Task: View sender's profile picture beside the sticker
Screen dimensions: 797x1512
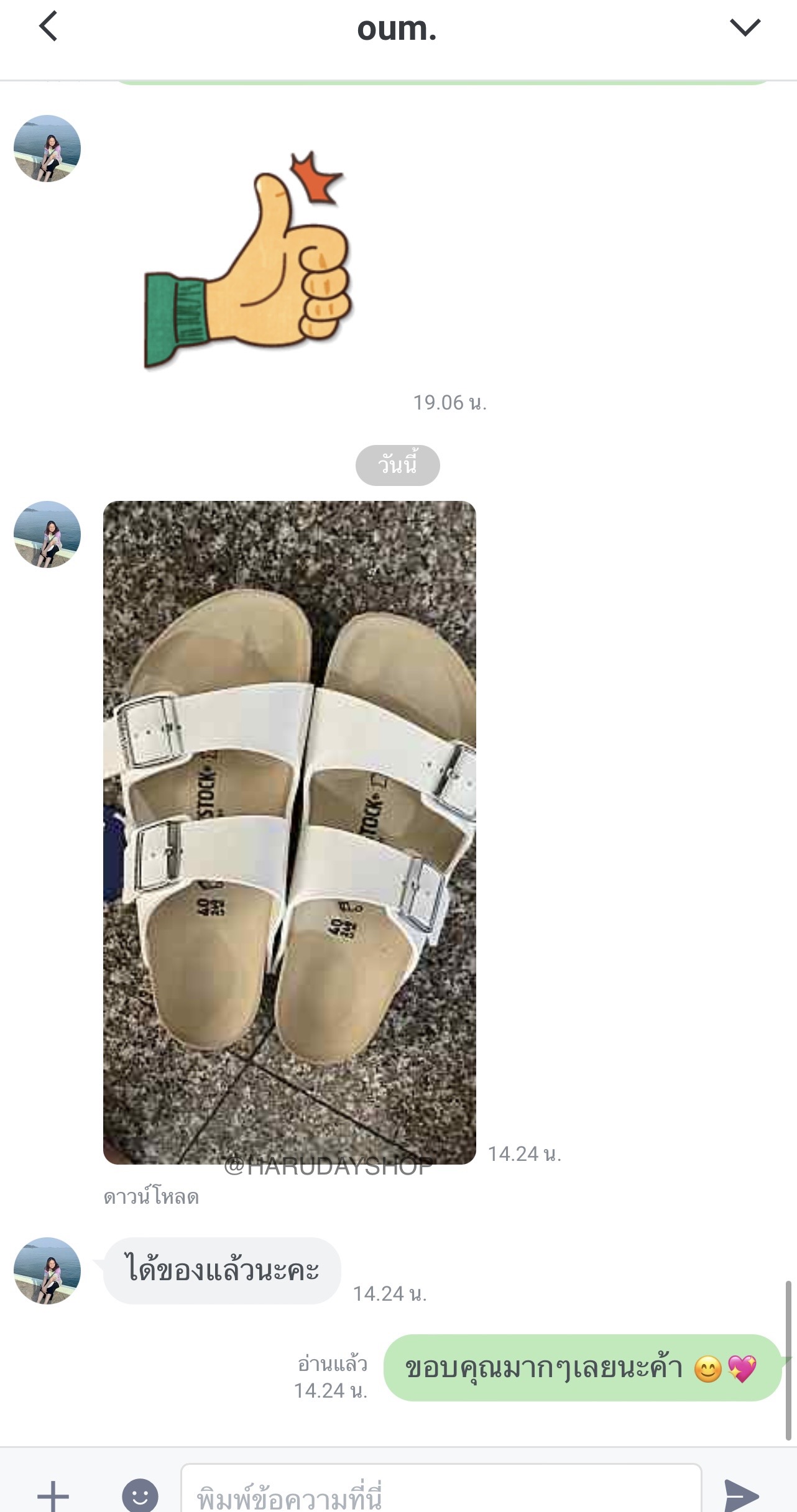Action: tap(47, 149)
